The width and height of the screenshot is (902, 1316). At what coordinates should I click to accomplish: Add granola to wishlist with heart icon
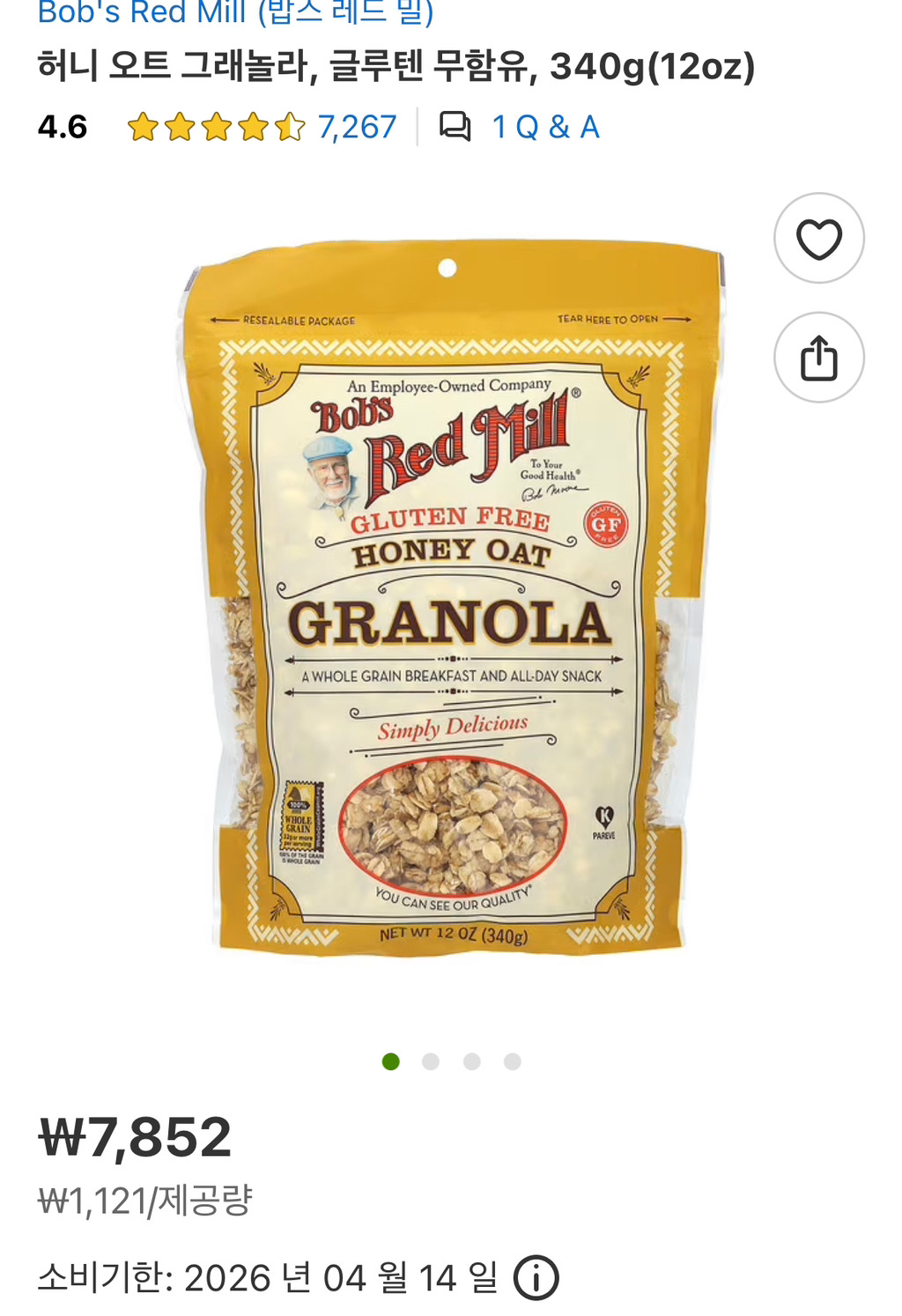[818, 239]
